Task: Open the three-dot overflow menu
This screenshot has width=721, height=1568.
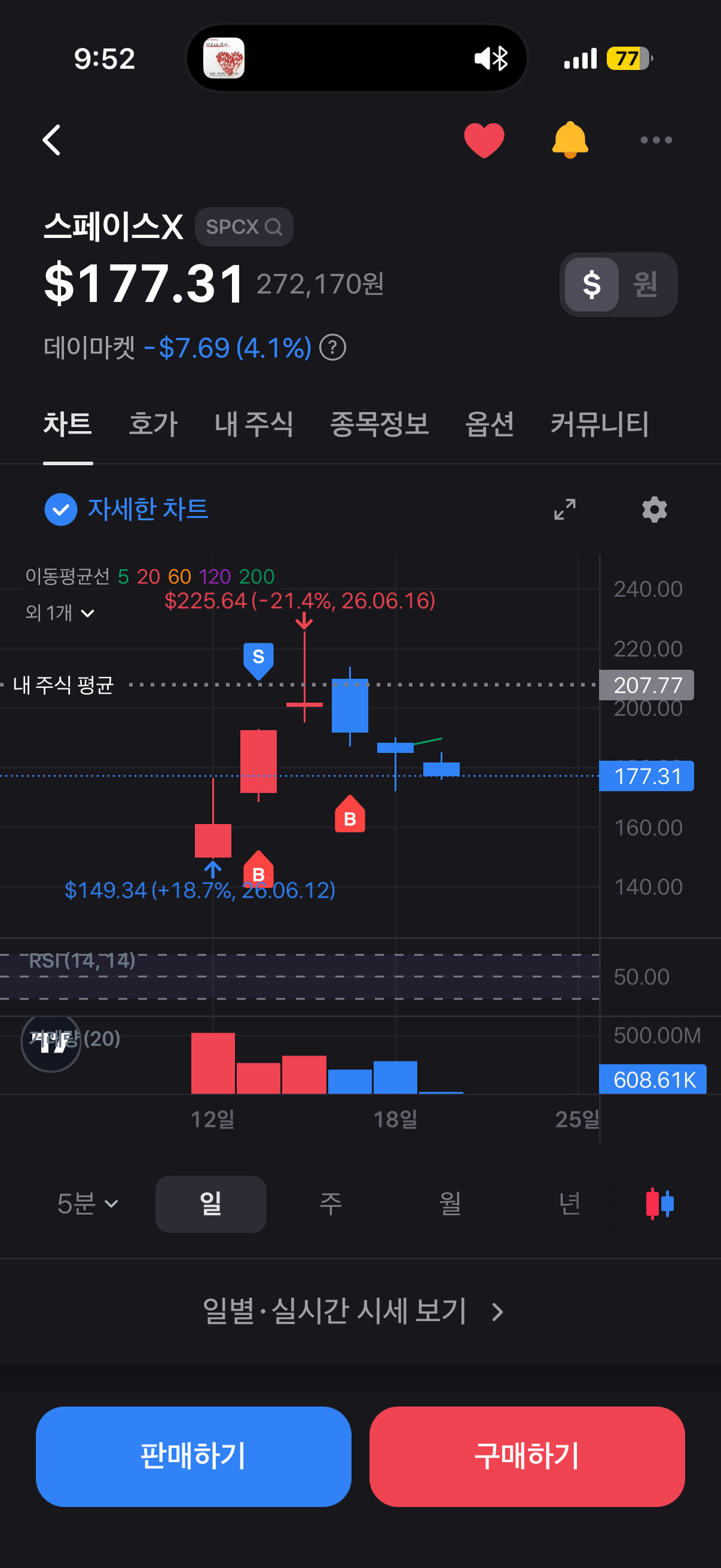Action: click(x=656, y=140)
